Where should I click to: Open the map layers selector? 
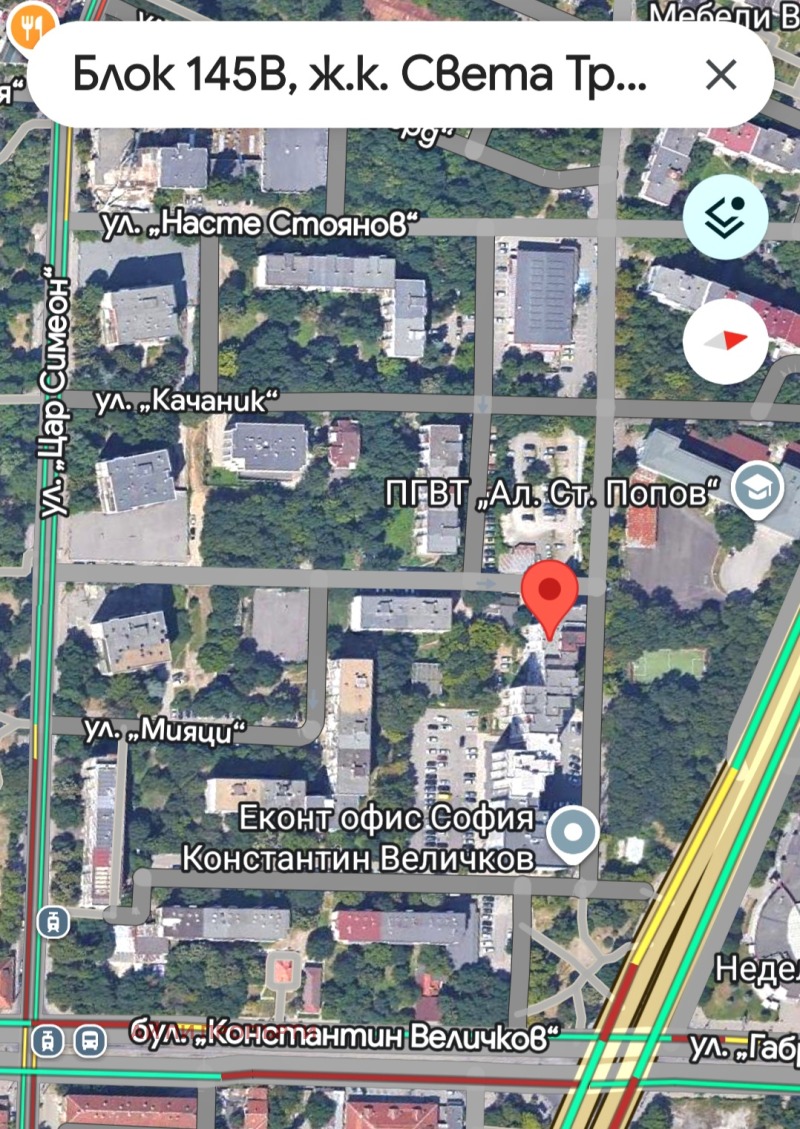tap(726, 217)
